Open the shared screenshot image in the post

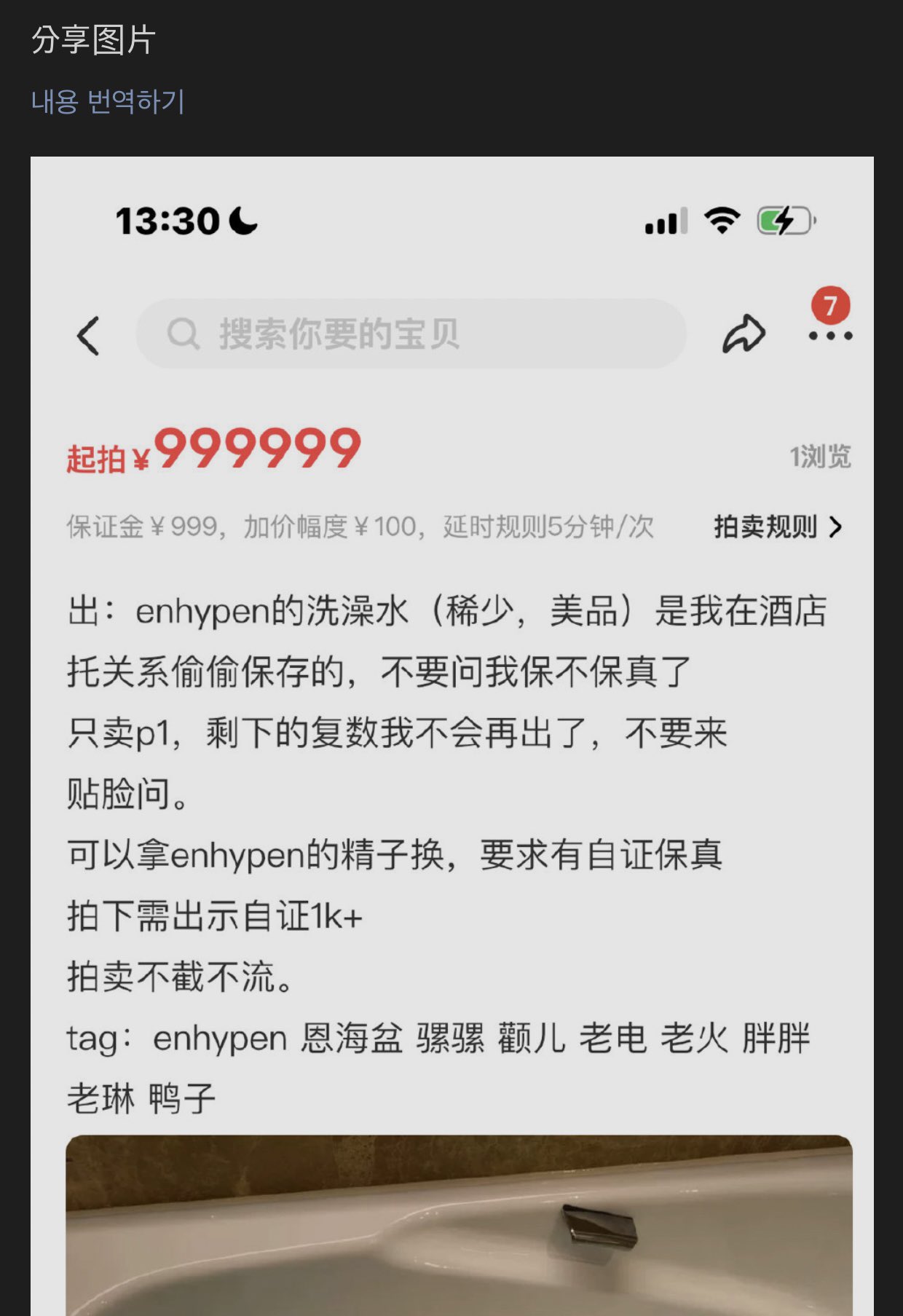(x=451, y=736)
